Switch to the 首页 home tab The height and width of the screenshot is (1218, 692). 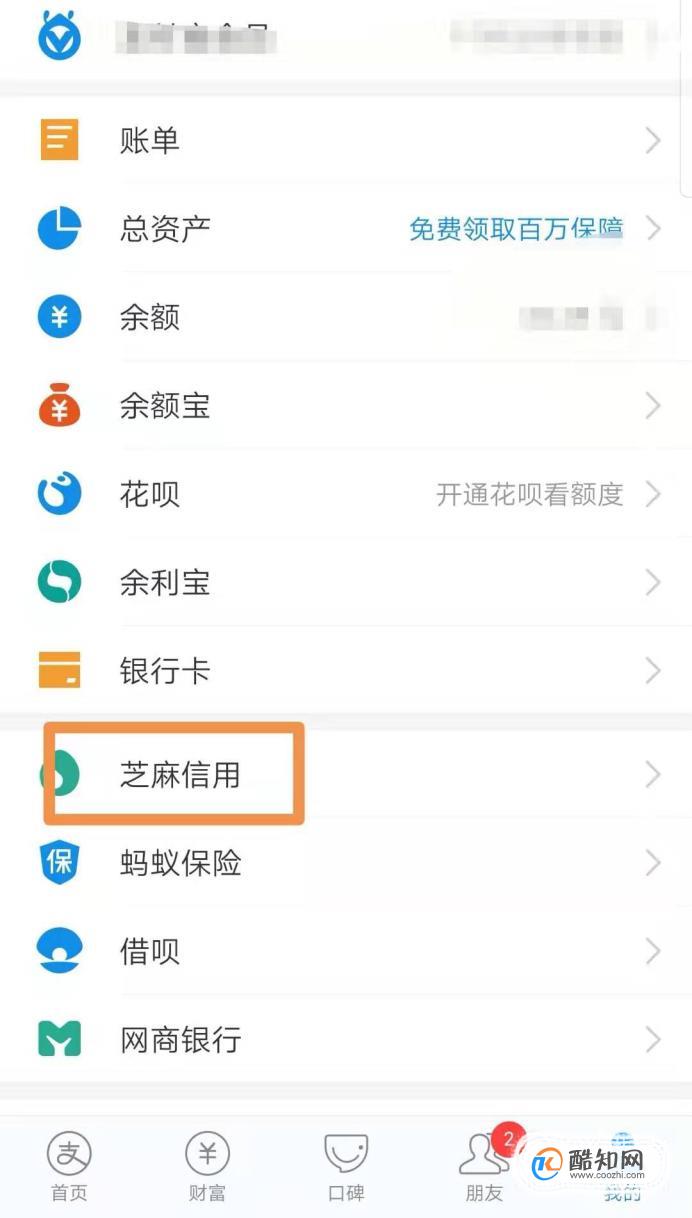point(69,1167)
